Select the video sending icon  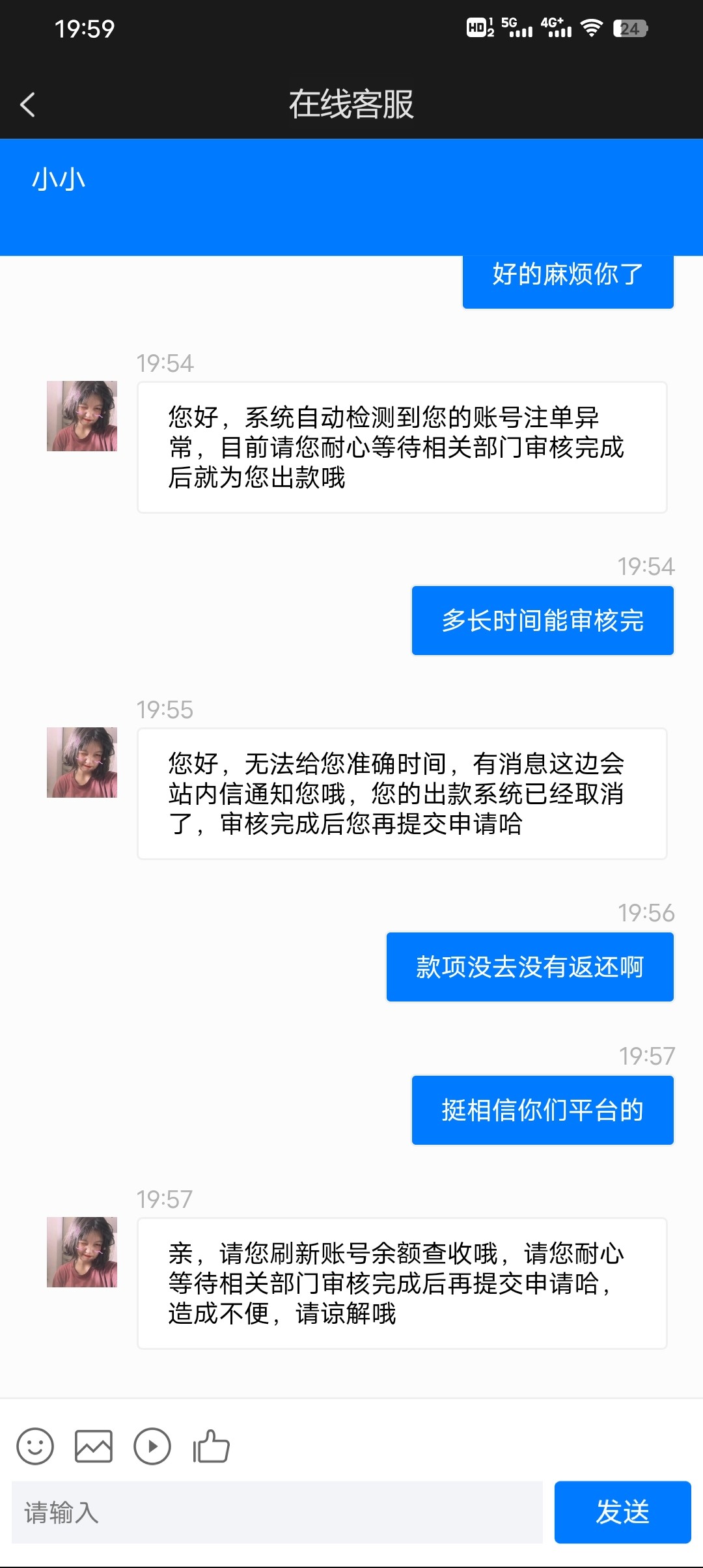153,1447
